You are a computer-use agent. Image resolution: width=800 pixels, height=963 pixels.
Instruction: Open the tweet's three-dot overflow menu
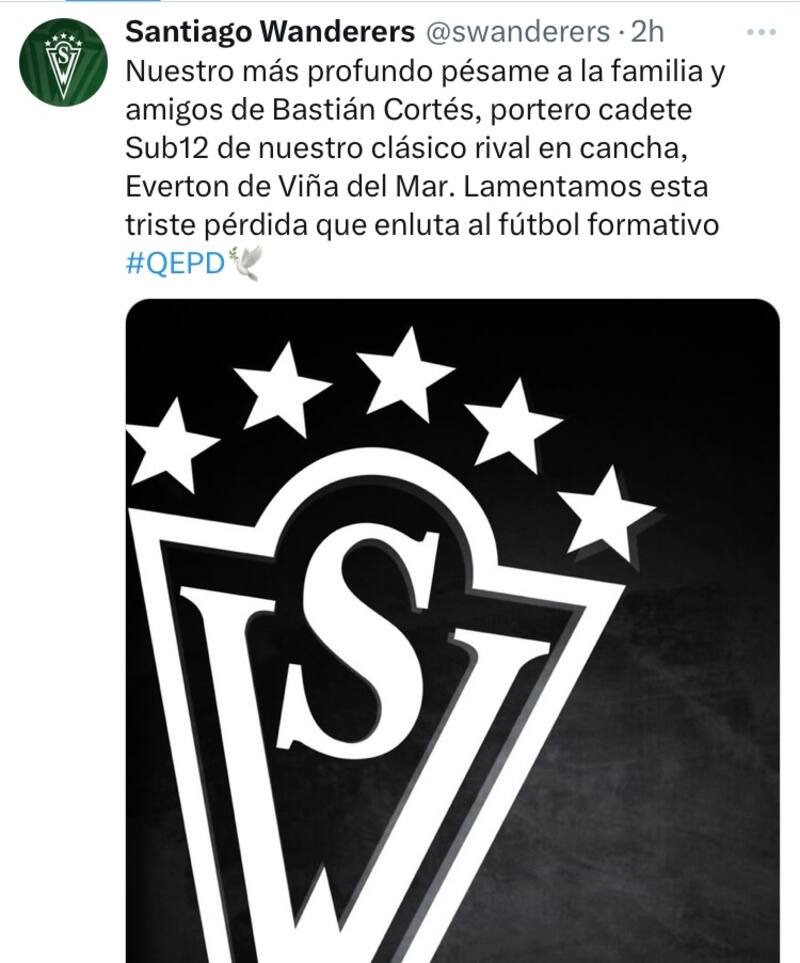[762, 33]
